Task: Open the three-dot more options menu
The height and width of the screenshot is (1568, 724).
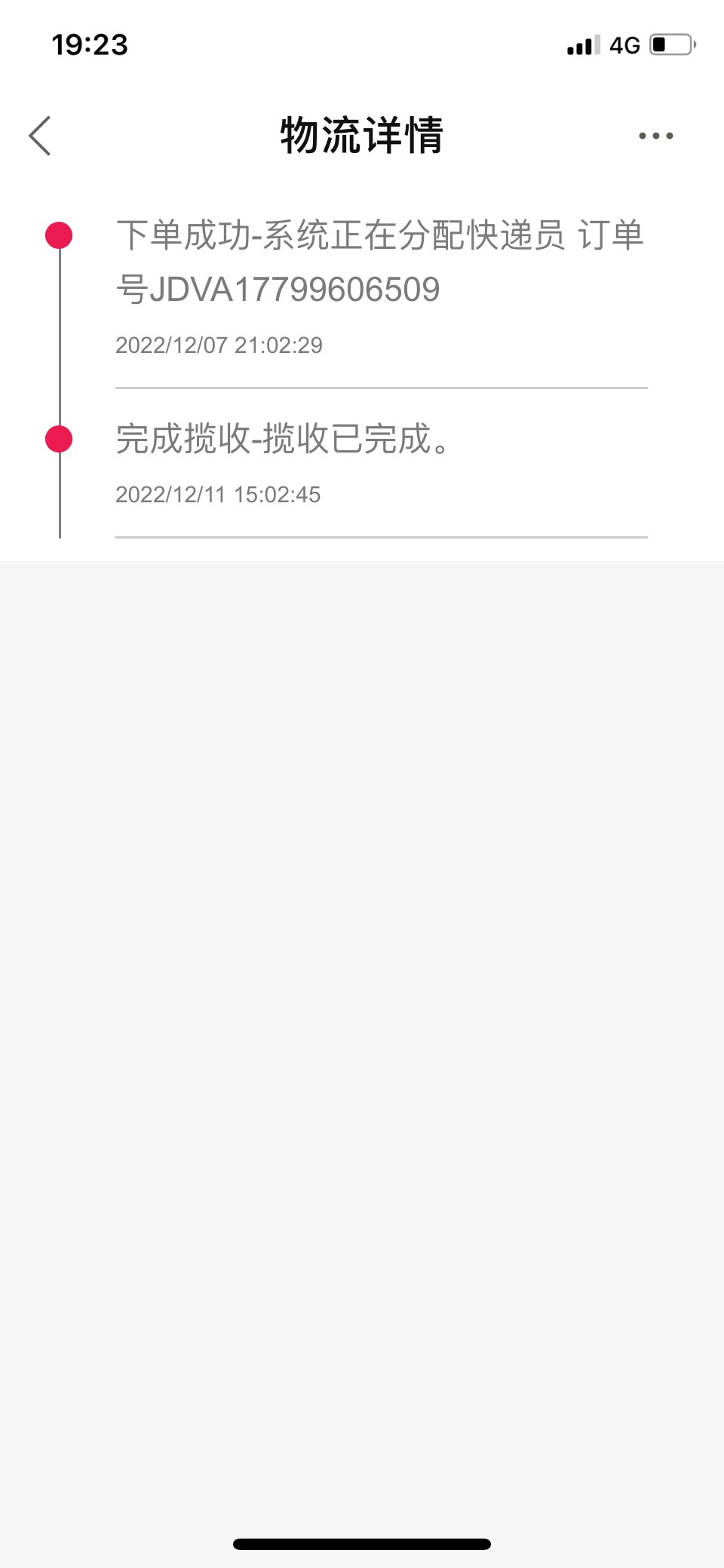Action: pos(655,136)
